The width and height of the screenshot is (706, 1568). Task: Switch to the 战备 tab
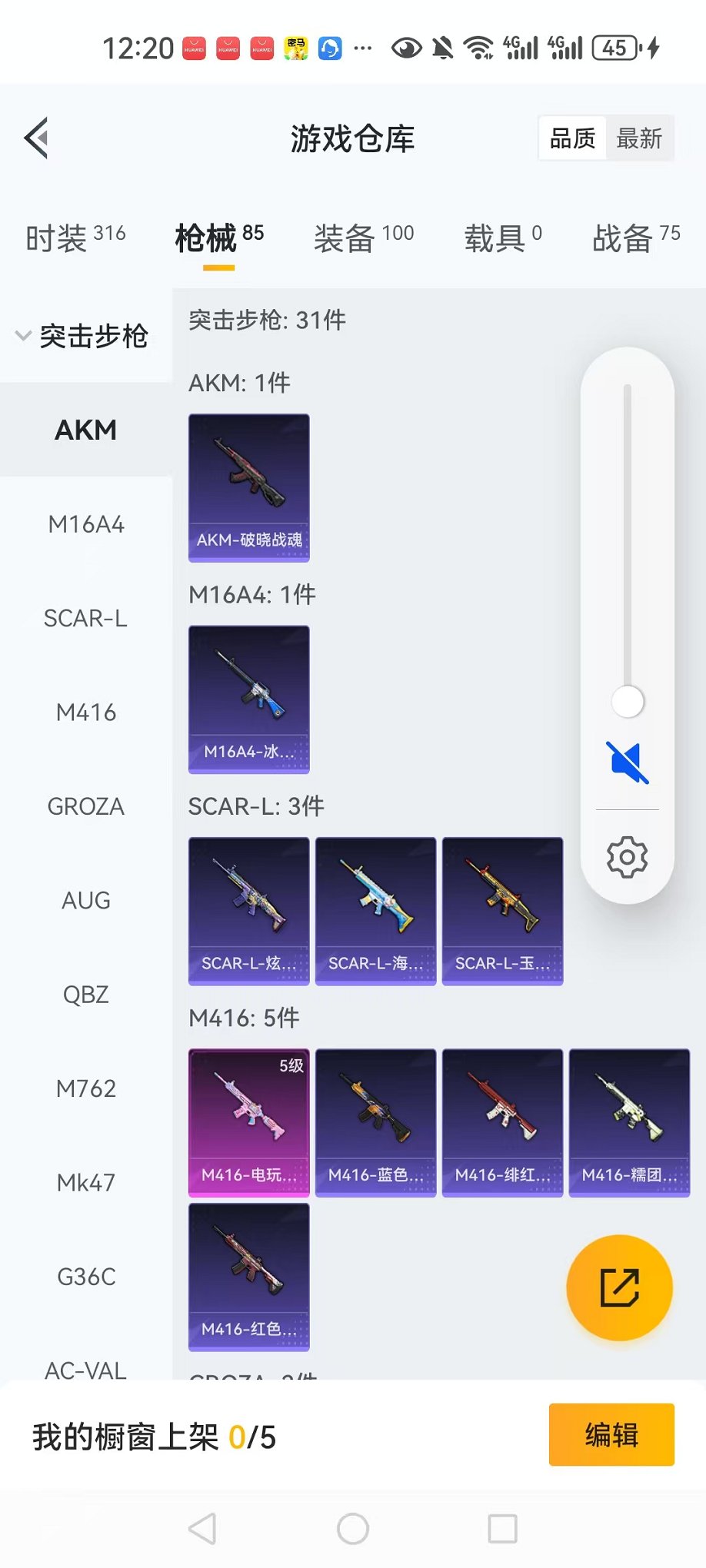(x=636, y=237)
